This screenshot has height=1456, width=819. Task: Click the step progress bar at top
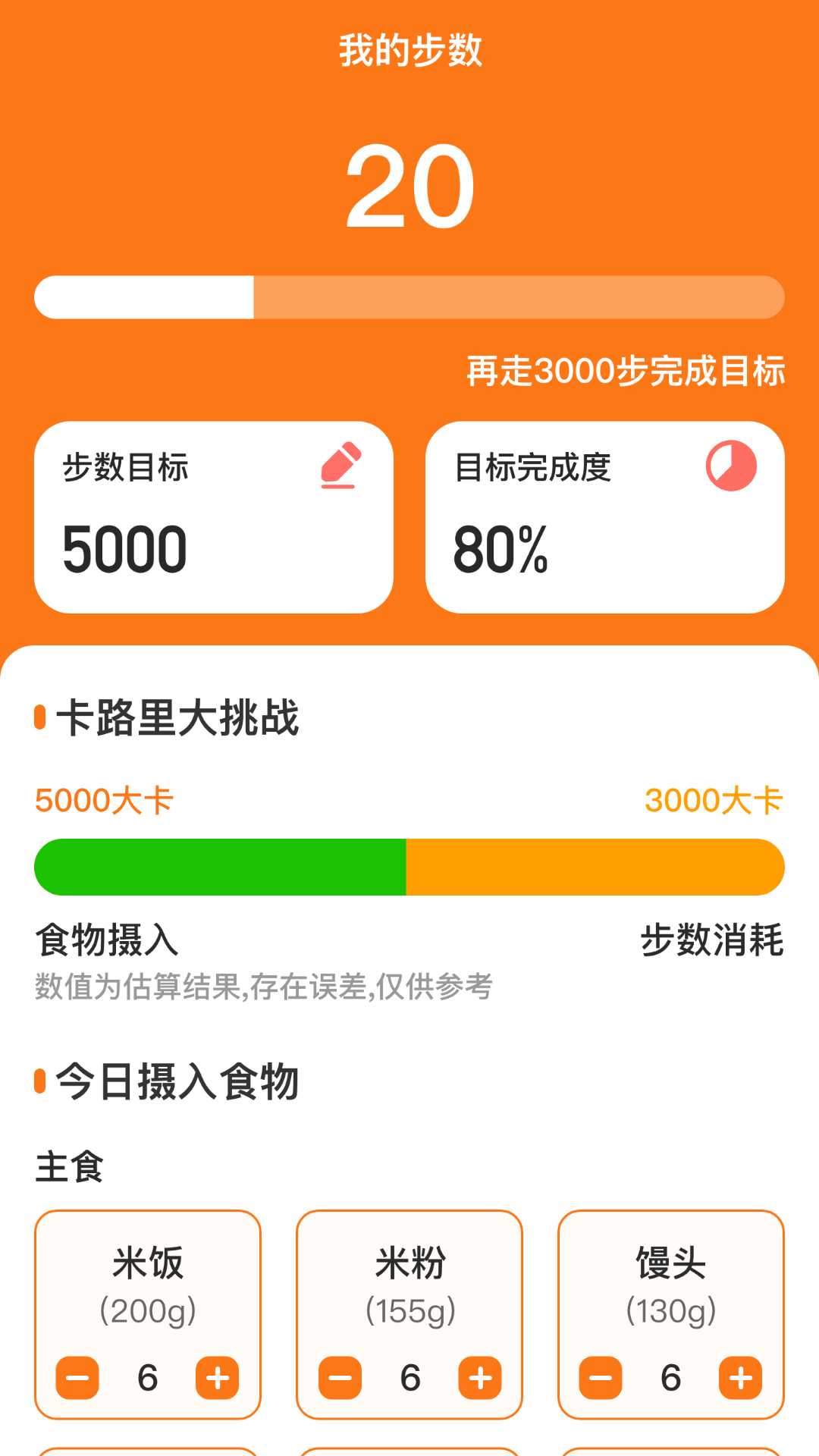[x=409, y=297]
